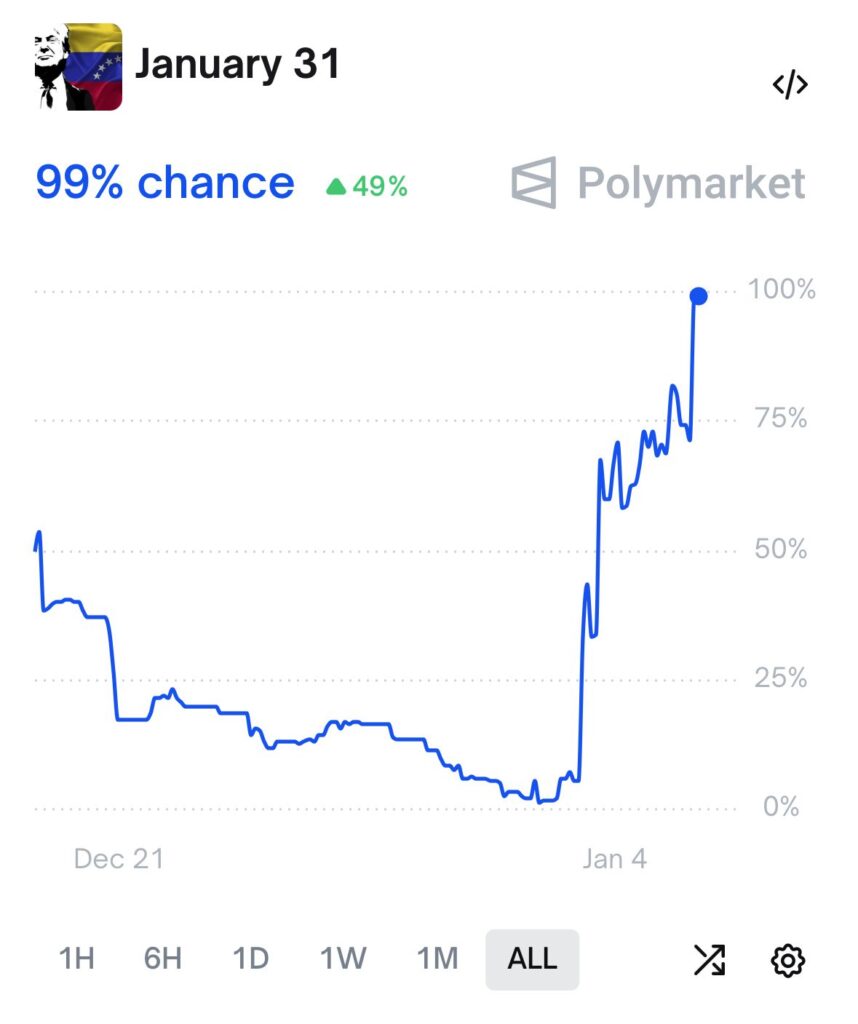Select the 1H time range
Image resolution: width=858 pixels, height=1024 pixels.
[76, 959]
